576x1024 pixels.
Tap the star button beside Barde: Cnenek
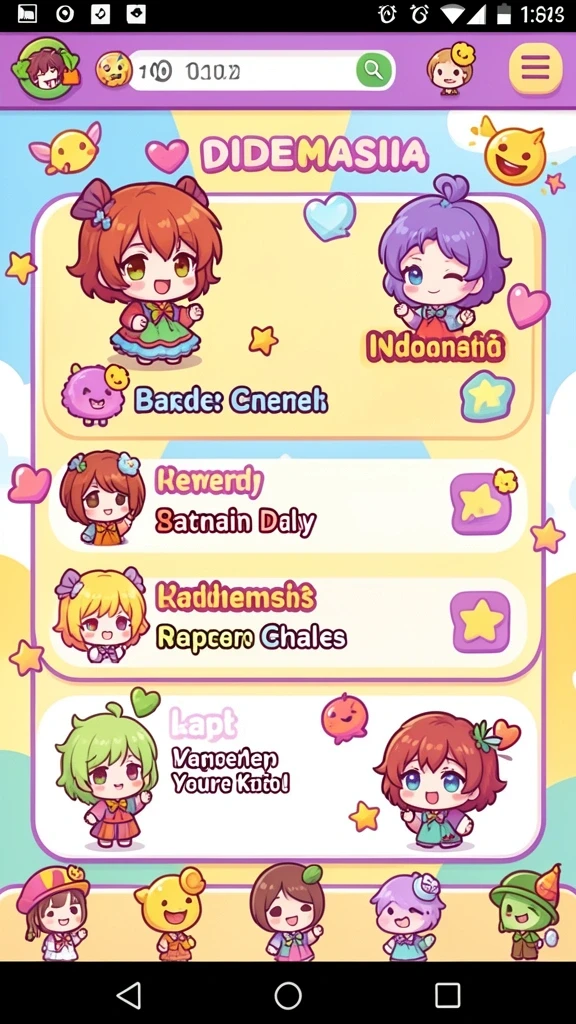[x=487, y=395]
